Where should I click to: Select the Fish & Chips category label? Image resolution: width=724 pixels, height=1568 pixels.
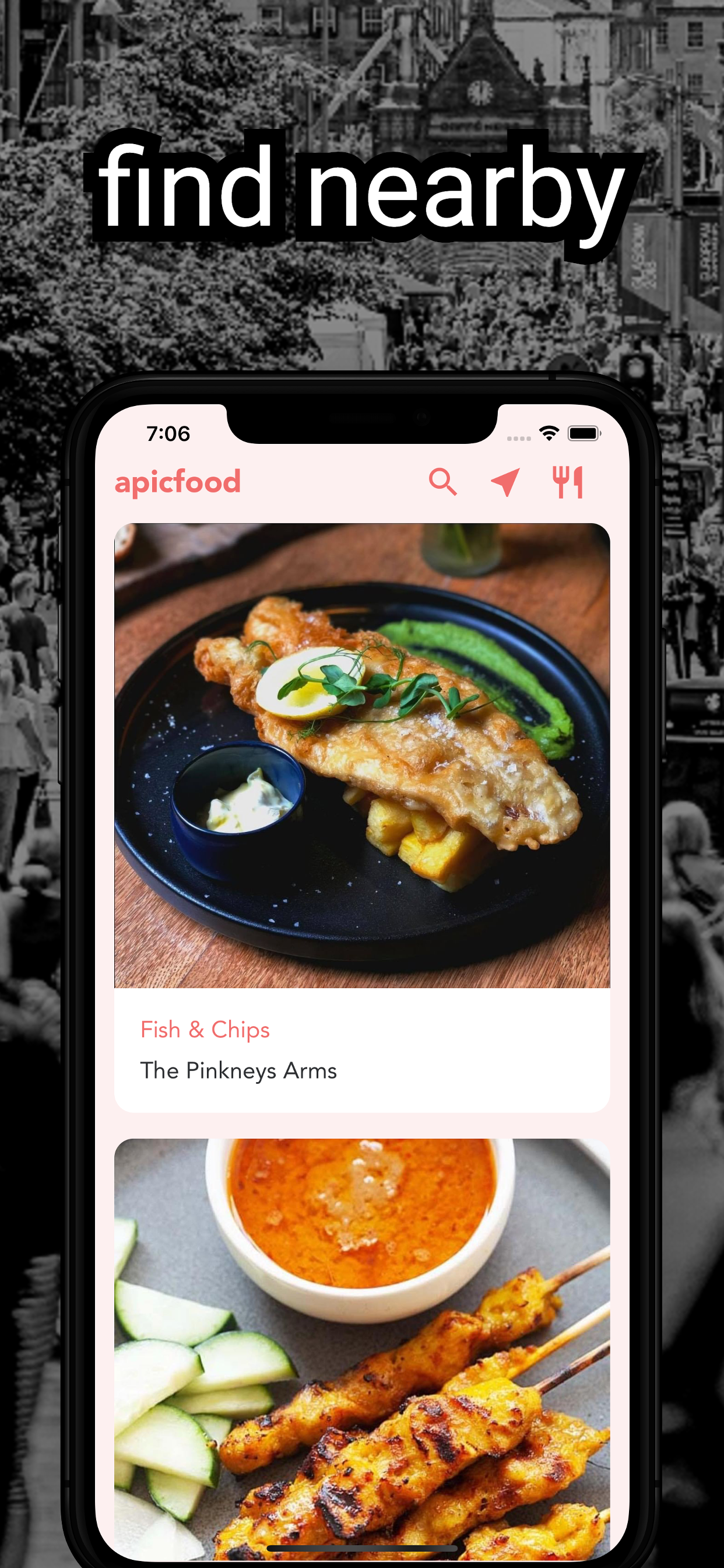pyautogui.click(x=205, y=1028)
